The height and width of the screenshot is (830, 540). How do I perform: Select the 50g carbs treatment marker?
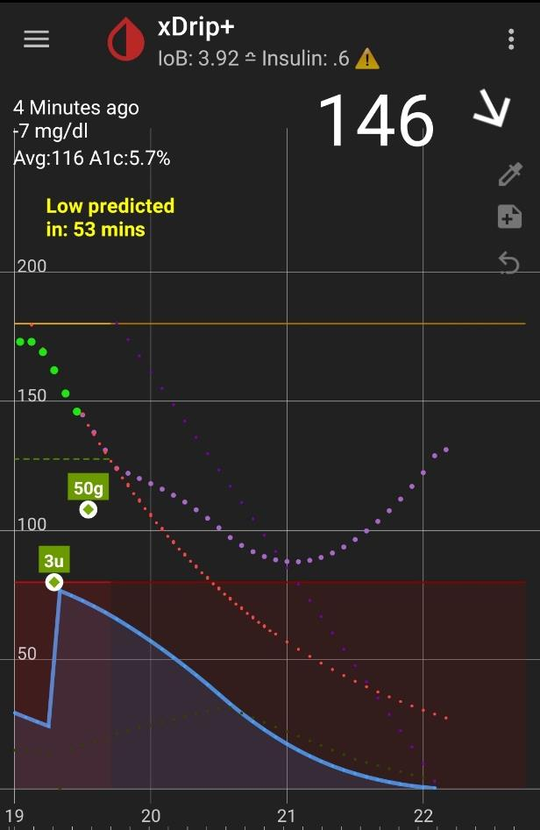pos(88,509)
